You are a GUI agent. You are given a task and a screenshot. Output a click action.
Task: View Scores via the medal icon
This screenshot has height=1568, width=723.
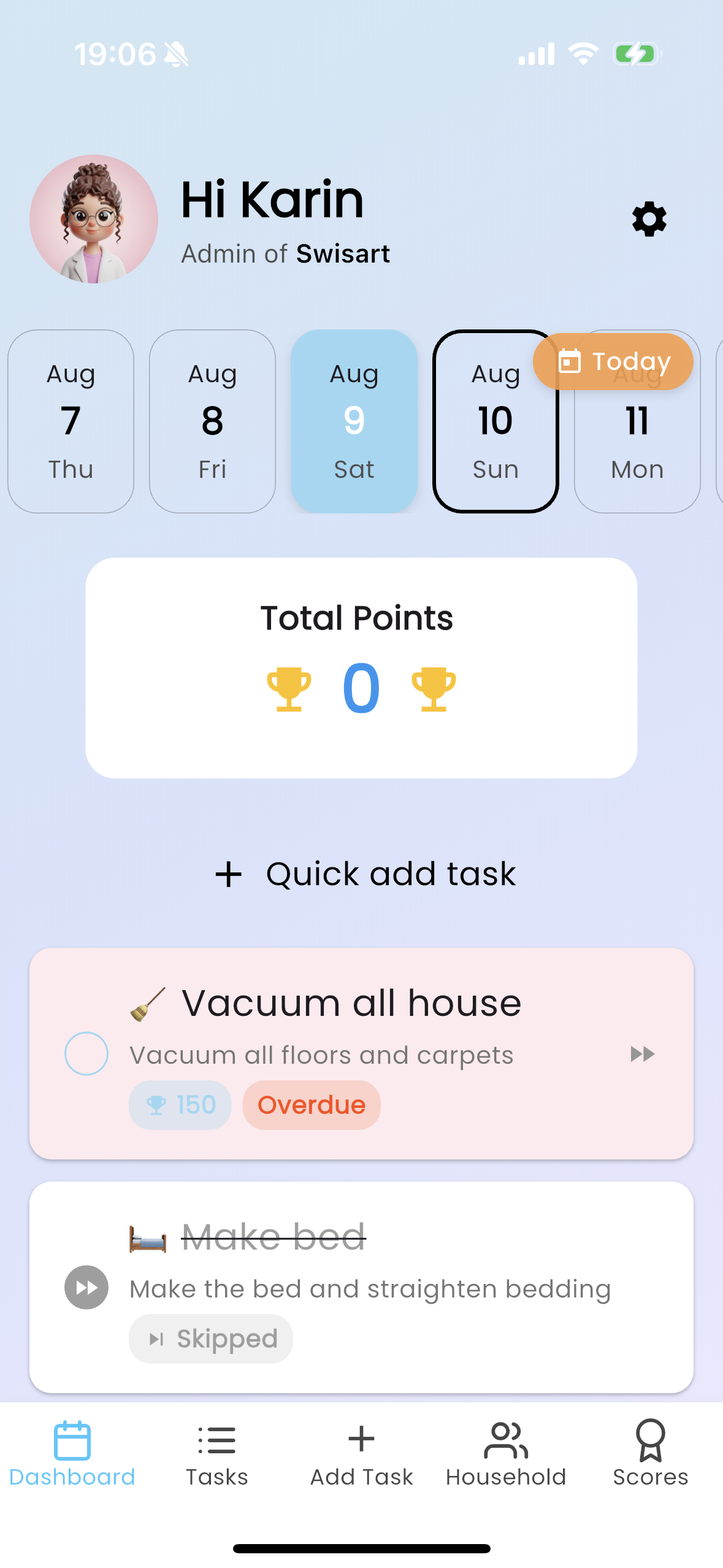pos(649,1440)
